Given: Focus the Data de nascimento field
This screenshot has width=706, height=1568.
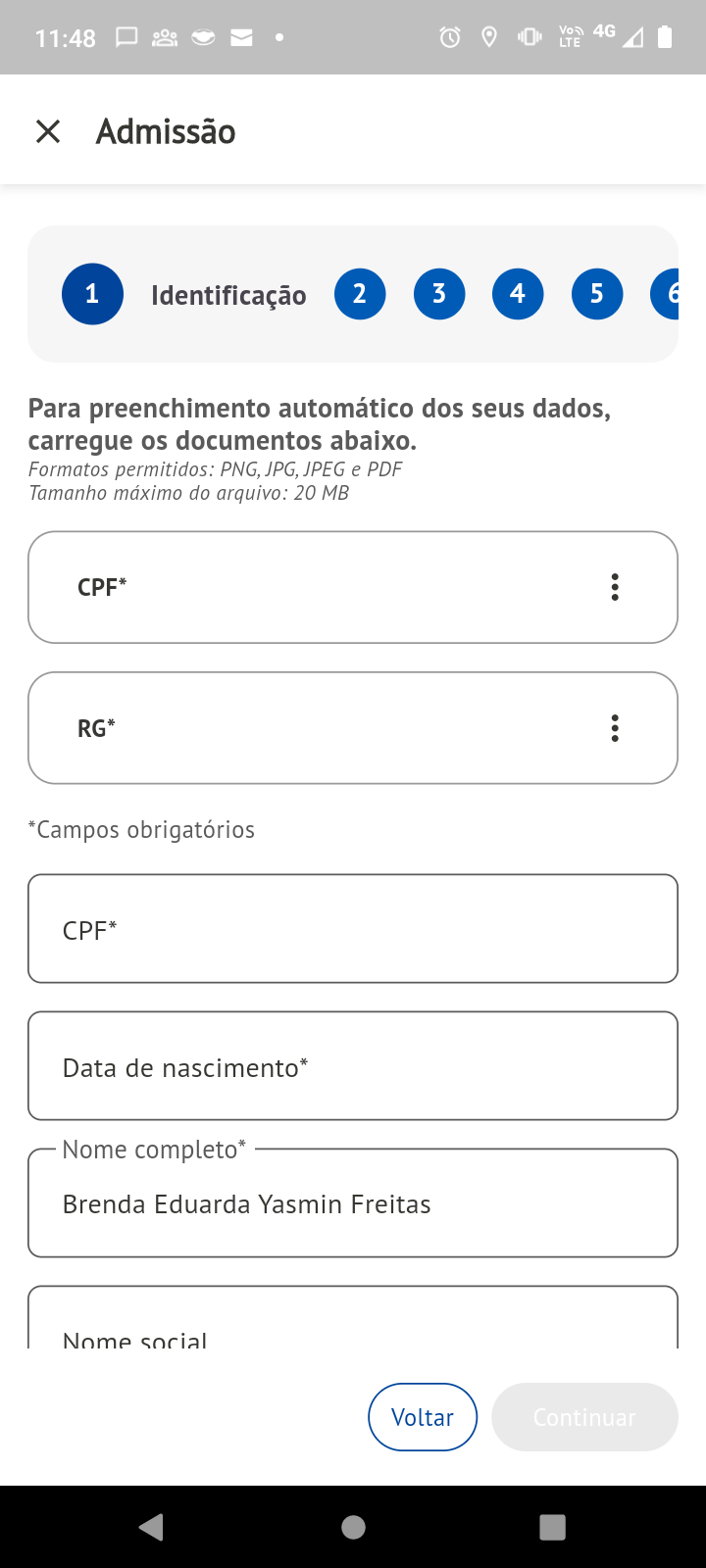Looking at the screenshot, I should (353, 1065).
